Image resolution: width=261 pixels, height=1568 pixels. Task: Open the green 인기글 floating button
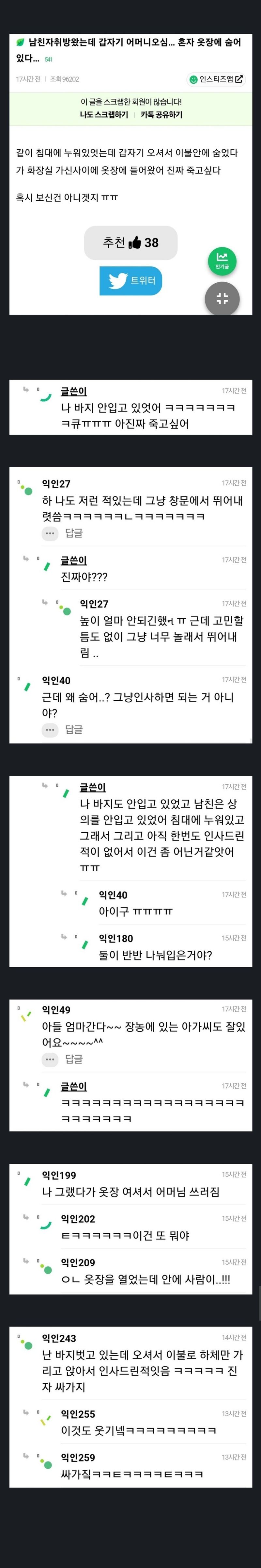222,260
